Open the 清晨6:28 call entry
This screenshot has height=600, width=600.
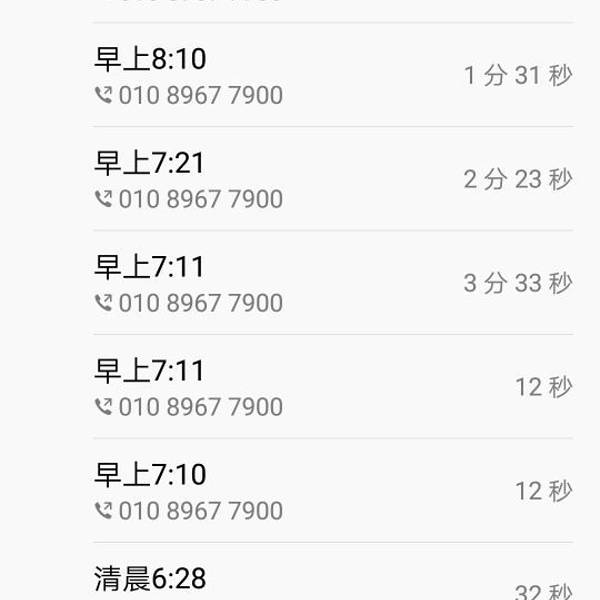(300, 580)
